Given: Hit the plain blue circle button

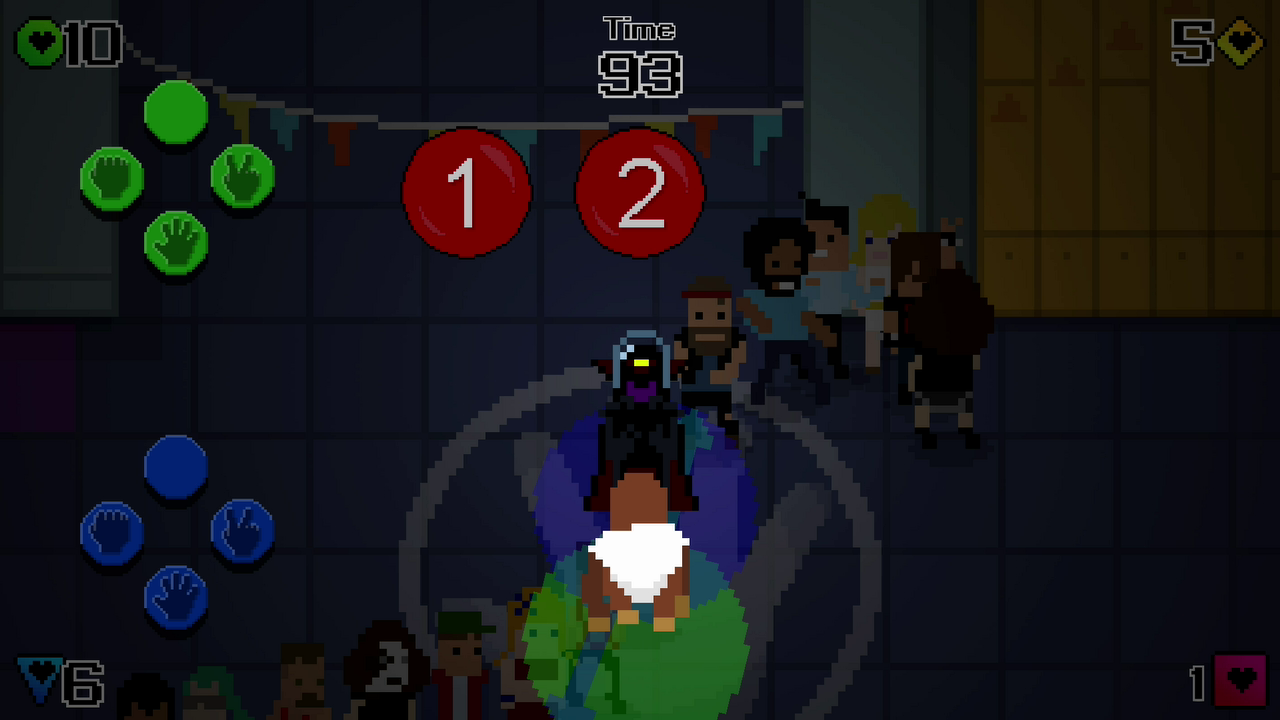Looking at the screenshot, I should click(176, 466).
